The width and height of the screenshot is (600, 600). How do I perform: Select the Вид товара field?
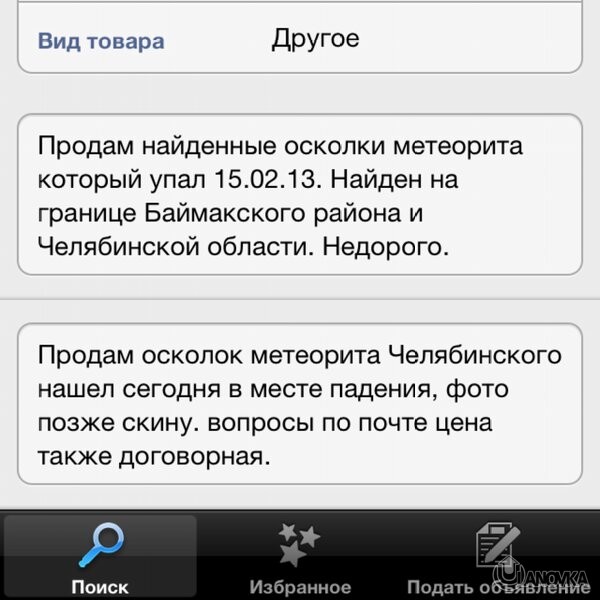coord(299,41)
